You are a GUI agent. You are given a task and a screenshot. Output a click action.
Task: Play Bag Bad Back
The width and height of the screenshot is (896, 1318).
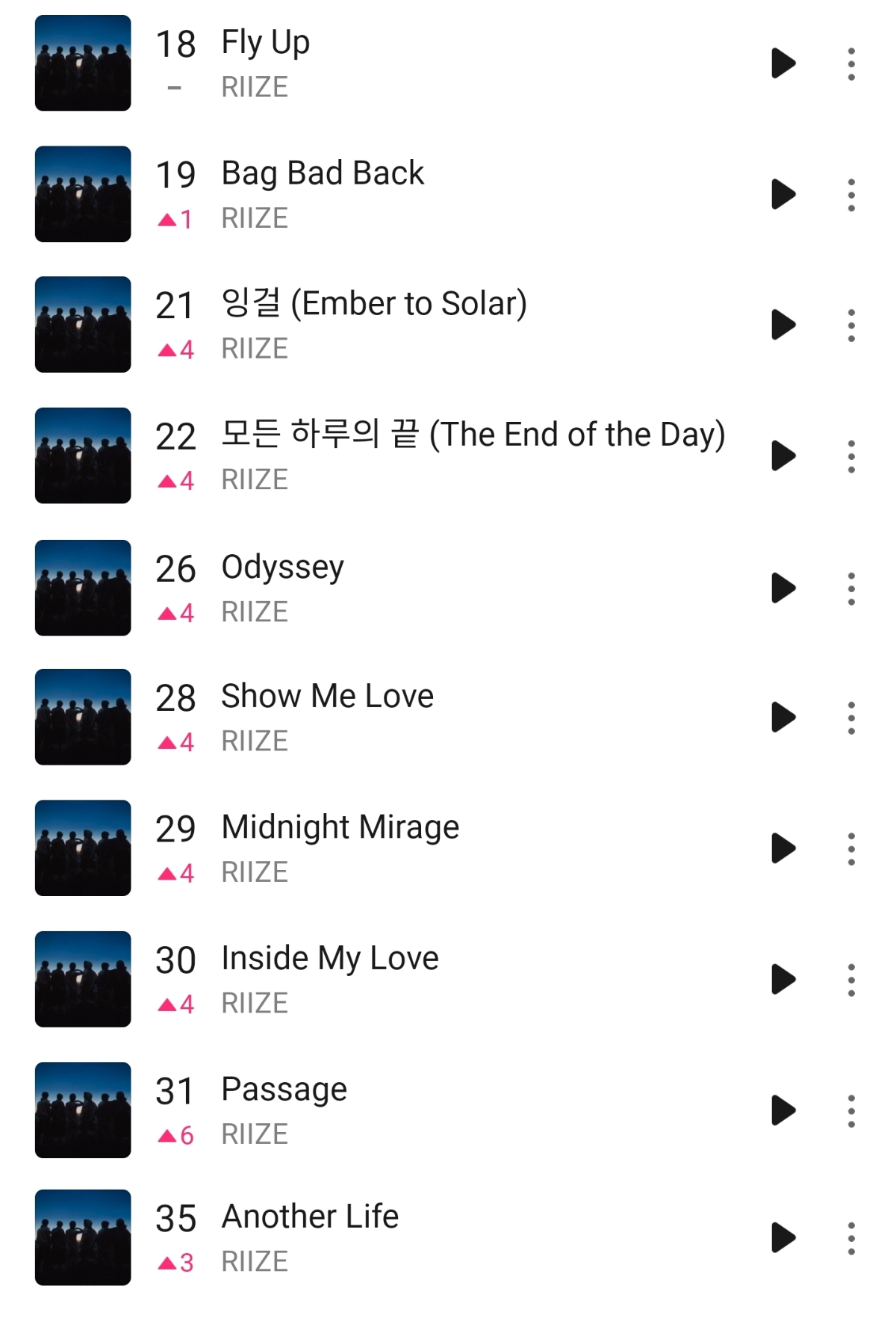tap(783, 194)
